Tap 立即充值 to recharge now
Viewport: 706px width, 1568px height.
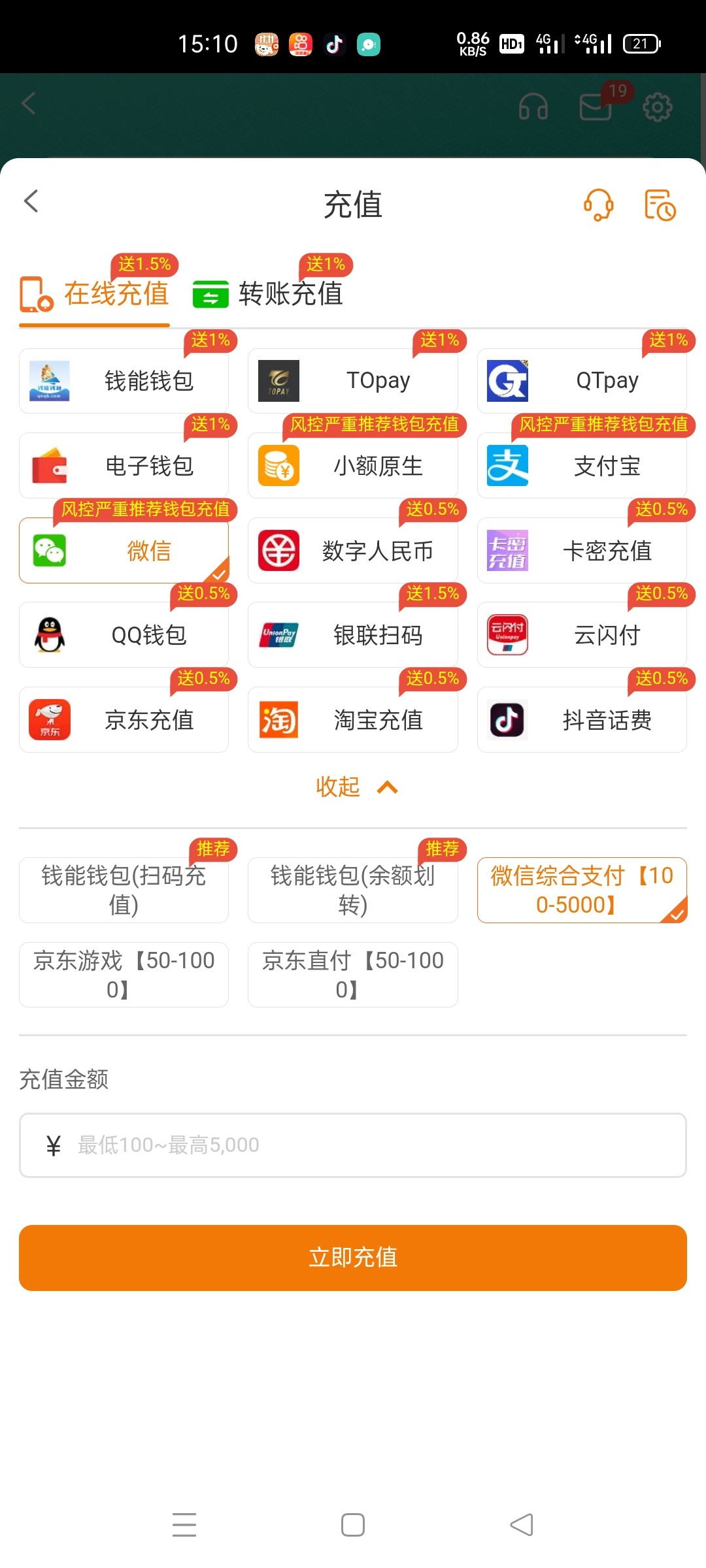click(x=353, y=1258)
